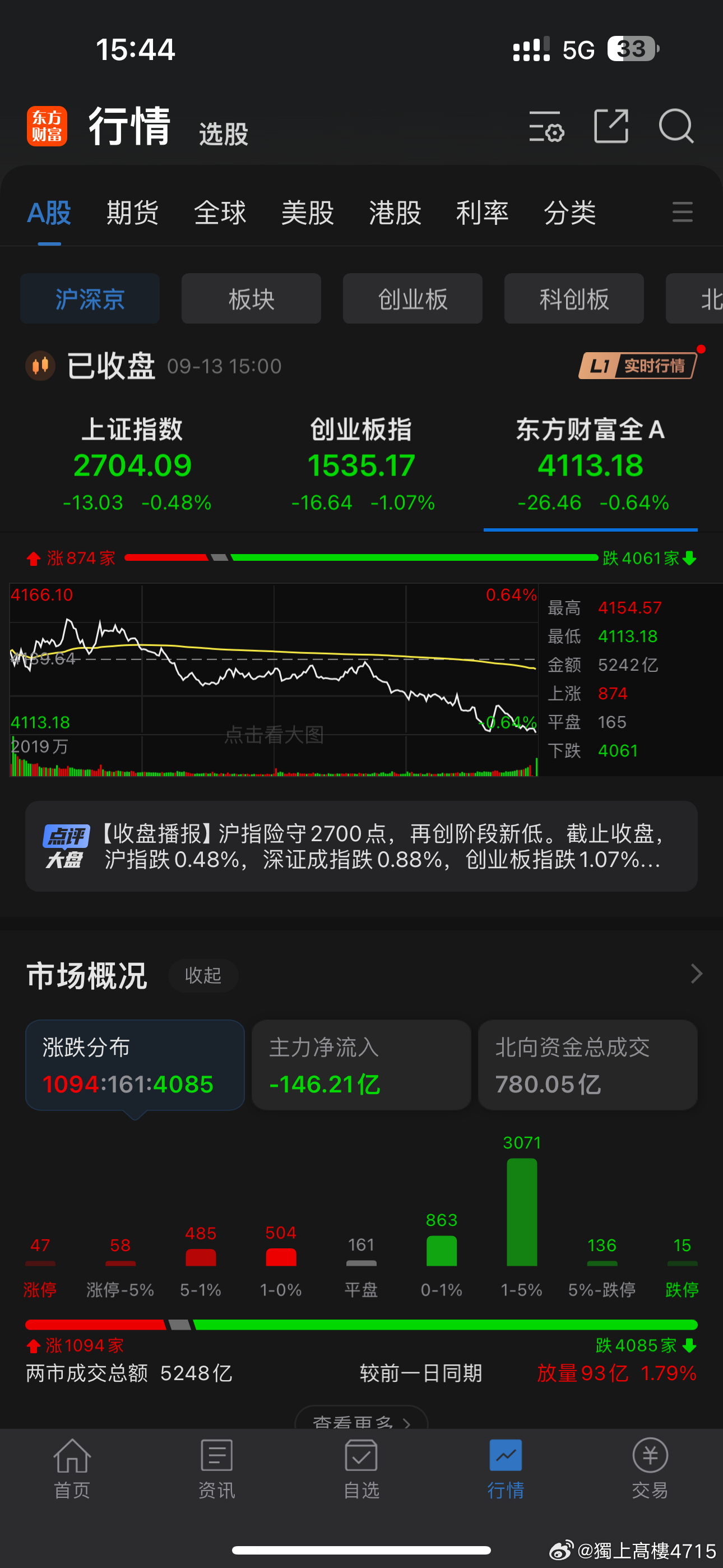The height and width of the screenshot is (1568, 723).
Task: Open the search magnifier icon
Action: (675, 126)
